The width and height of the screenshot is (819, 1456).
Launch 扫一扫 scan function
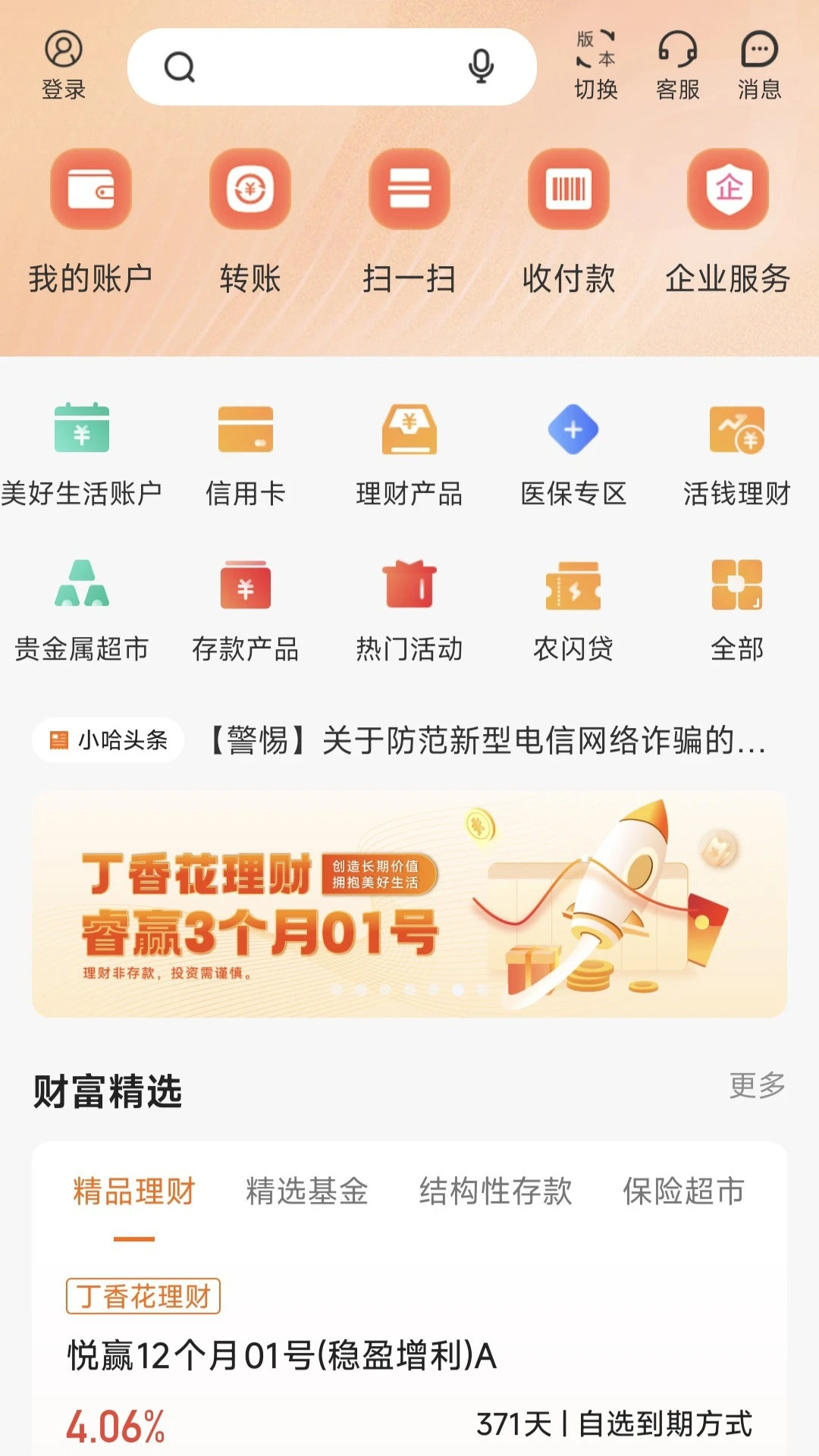(409, 220)
